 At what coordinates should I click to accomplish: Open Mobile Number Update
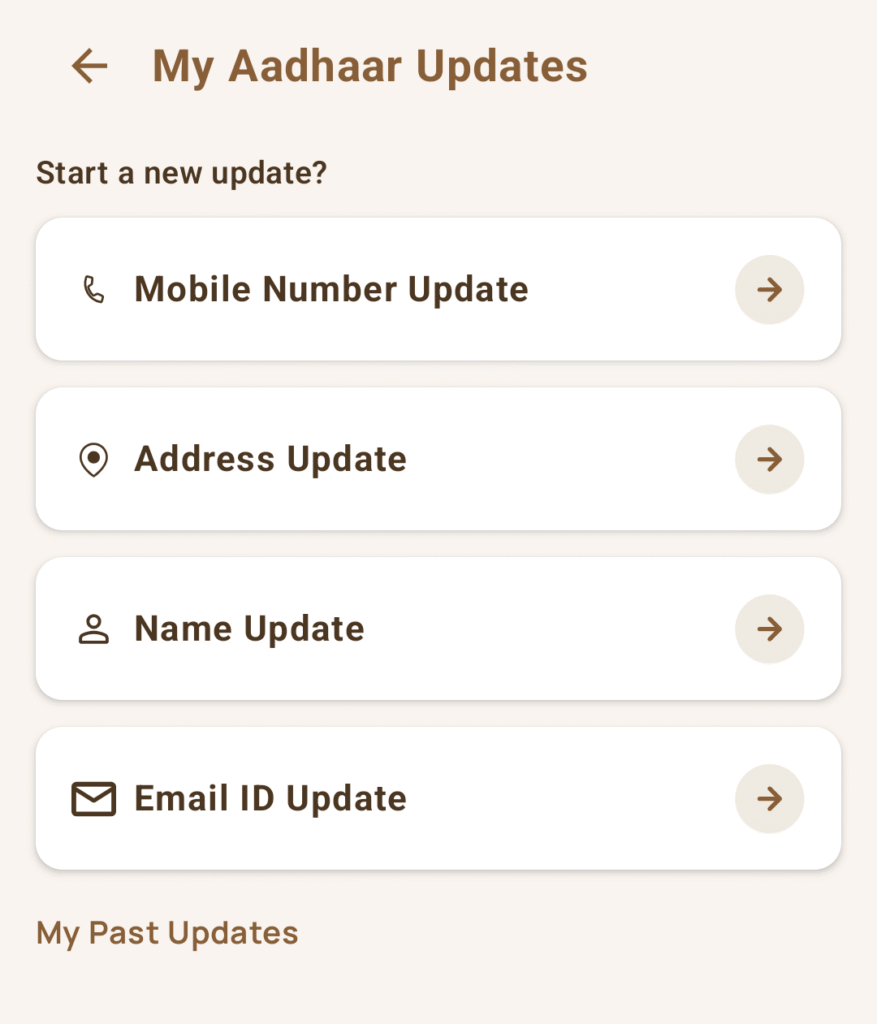438,290
